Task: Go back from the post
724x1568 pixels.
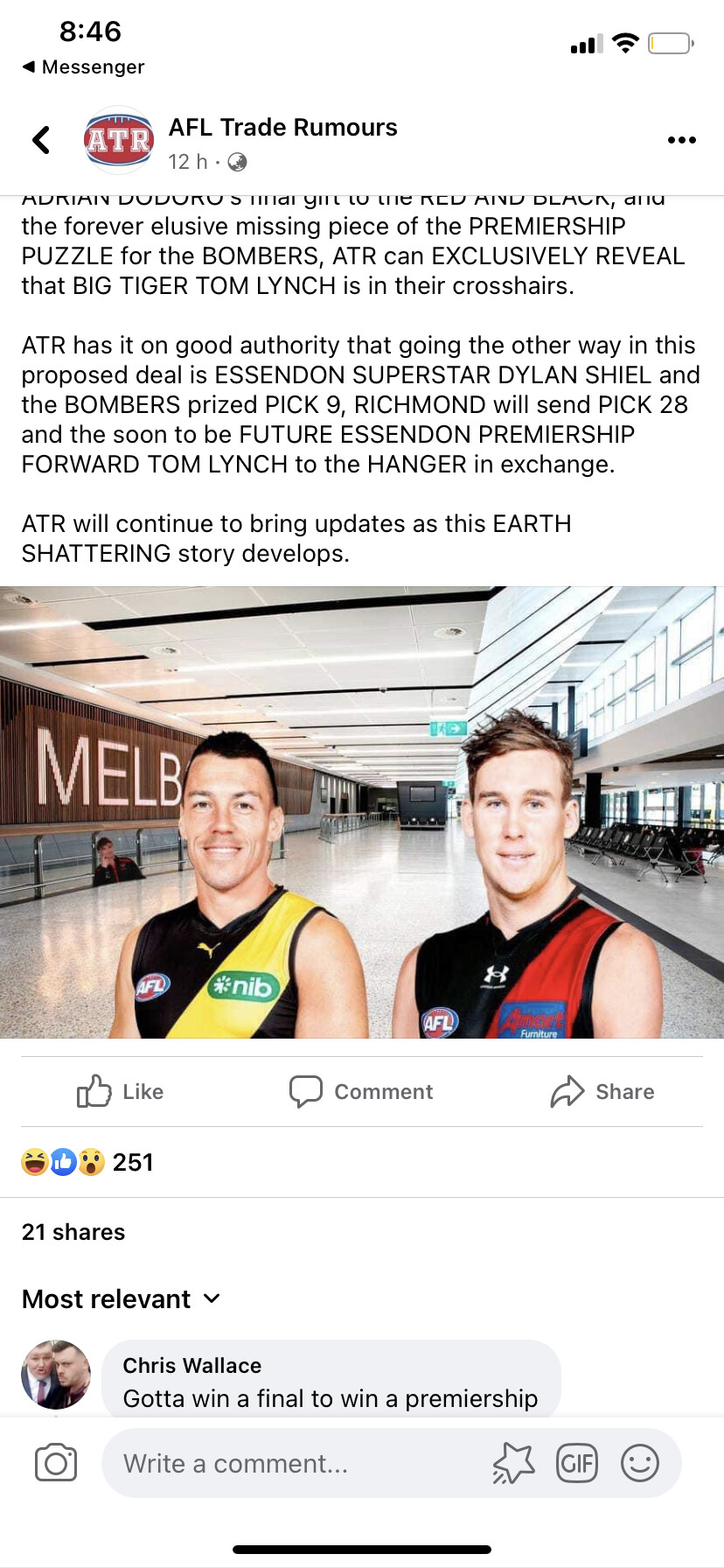Action: [41, 140]
